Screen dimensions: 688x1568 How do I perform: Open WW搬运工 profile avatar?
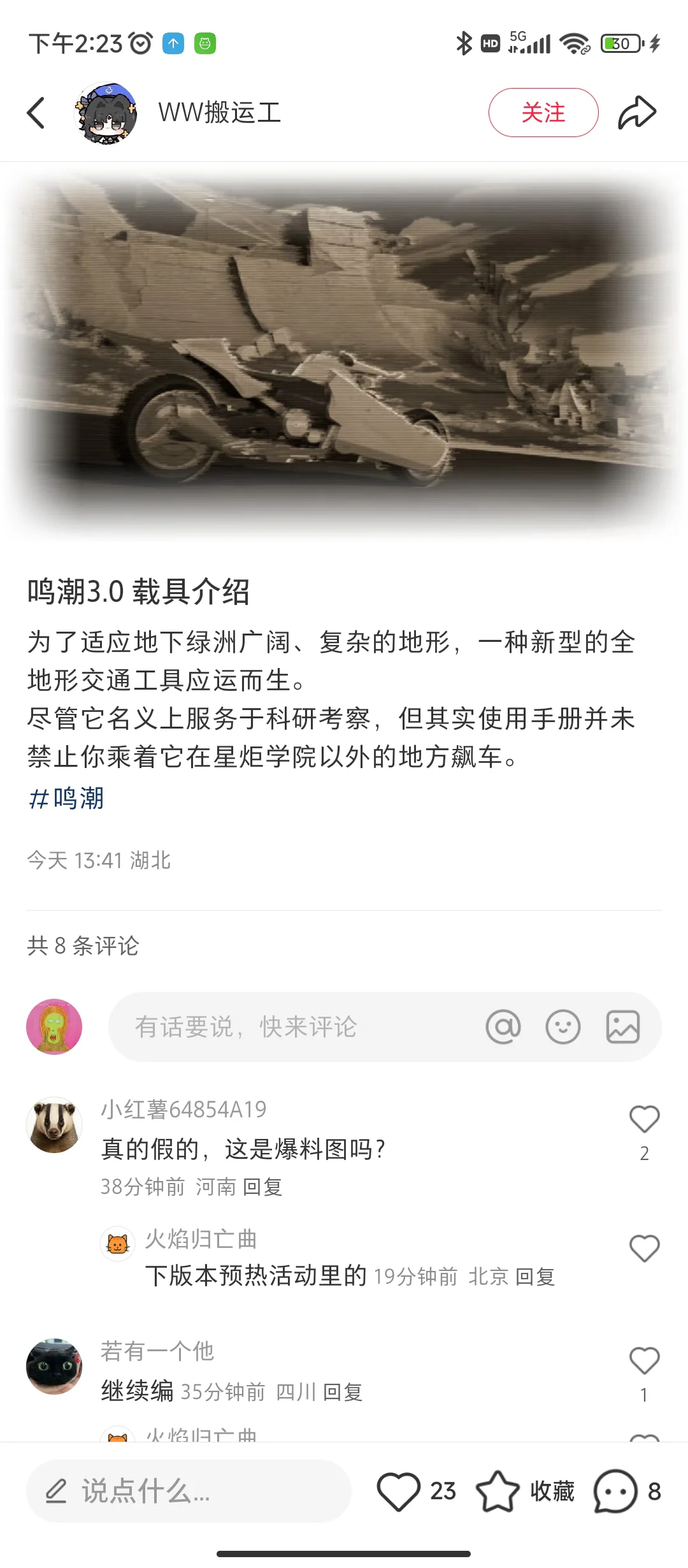106,113
